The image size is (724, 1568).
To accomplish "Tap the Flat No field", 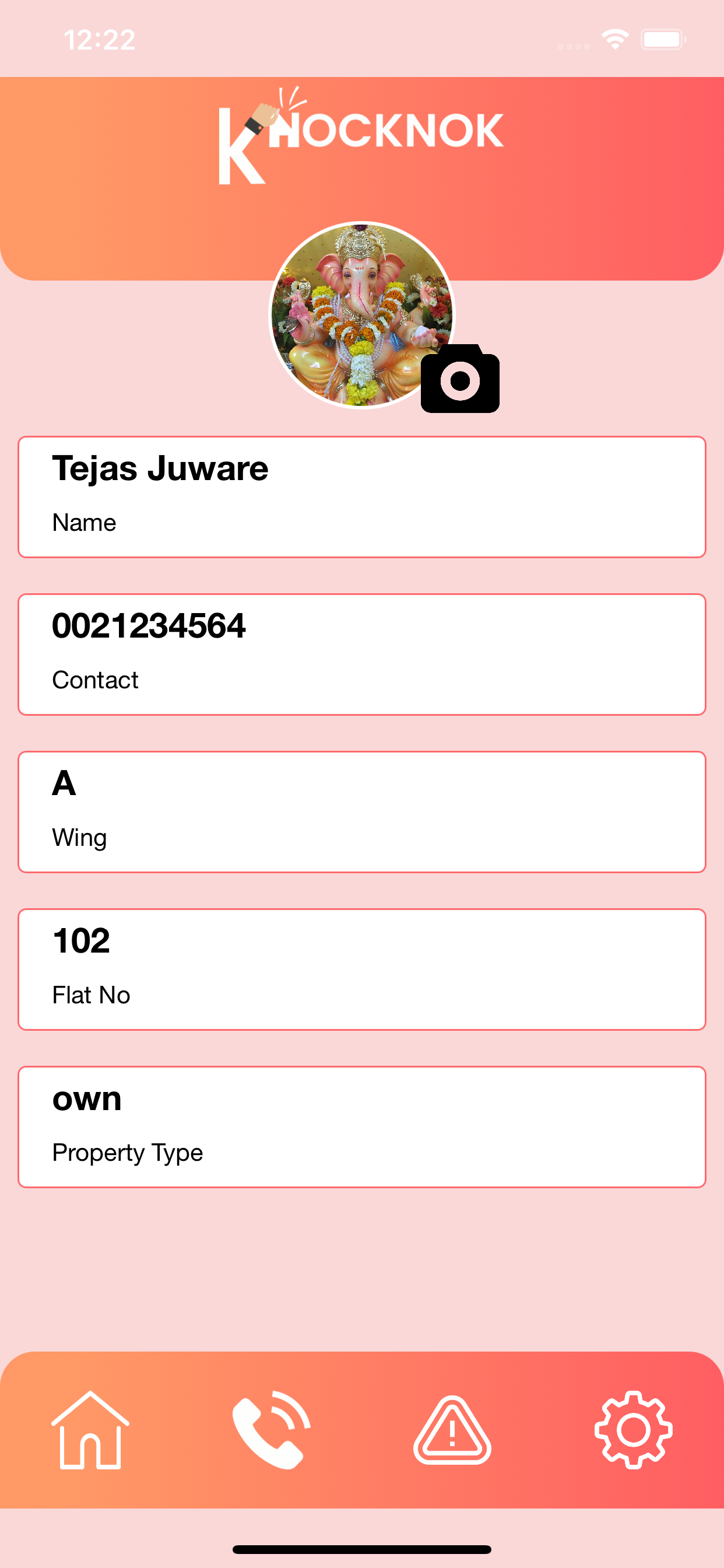I will (x=362, y=970).
